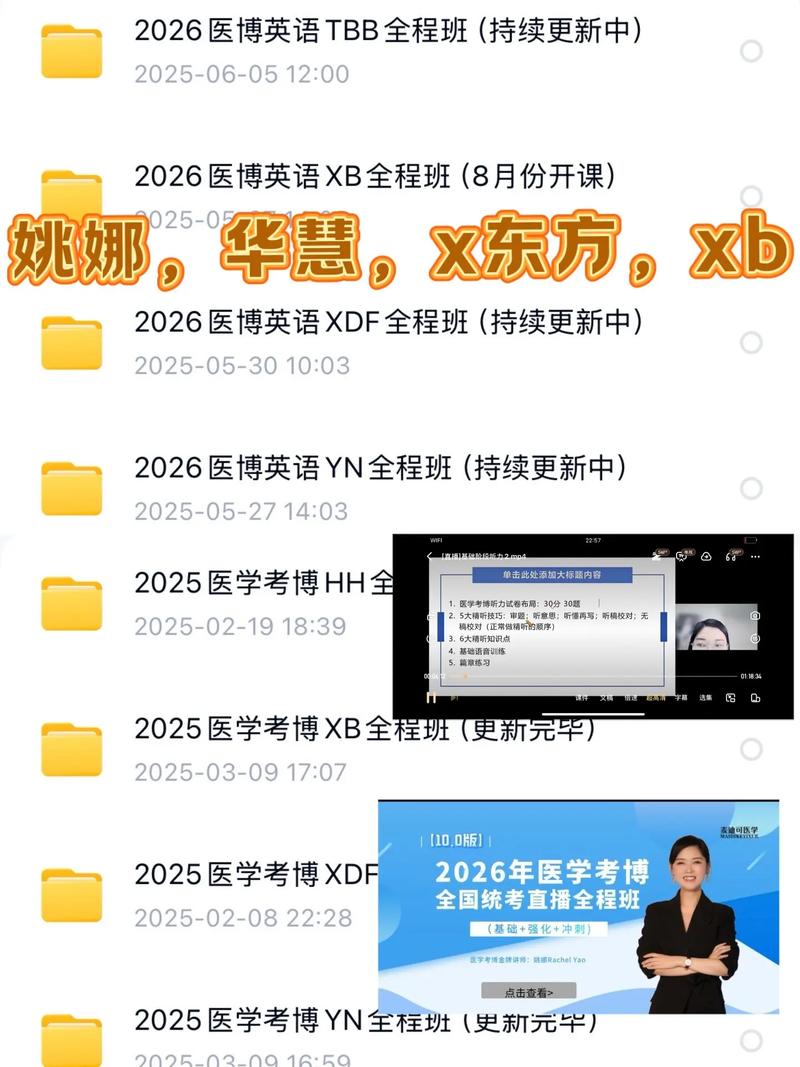Open the more options '...' icon in the player
800x1067 pixels.
(x=755, y=555)
